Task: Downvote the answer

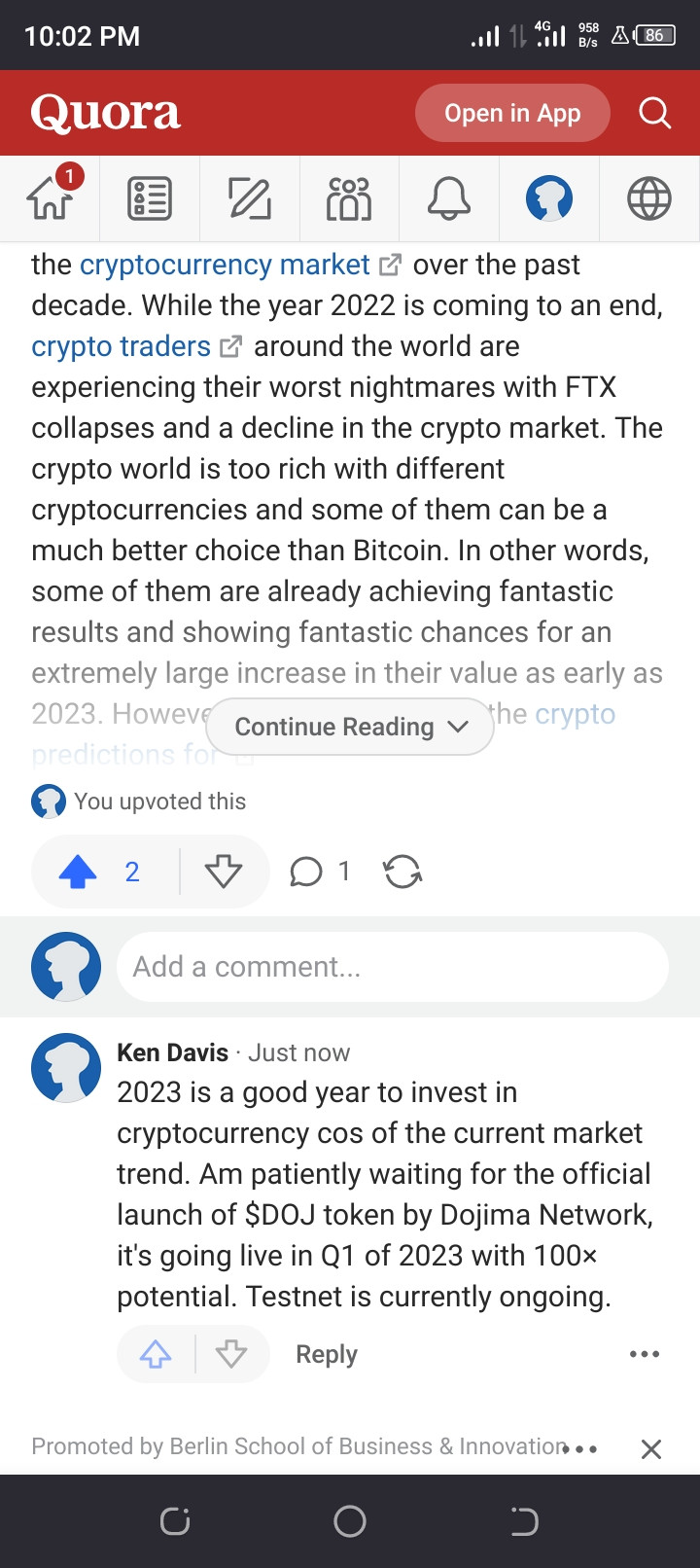Action: [x=224, y=872]
